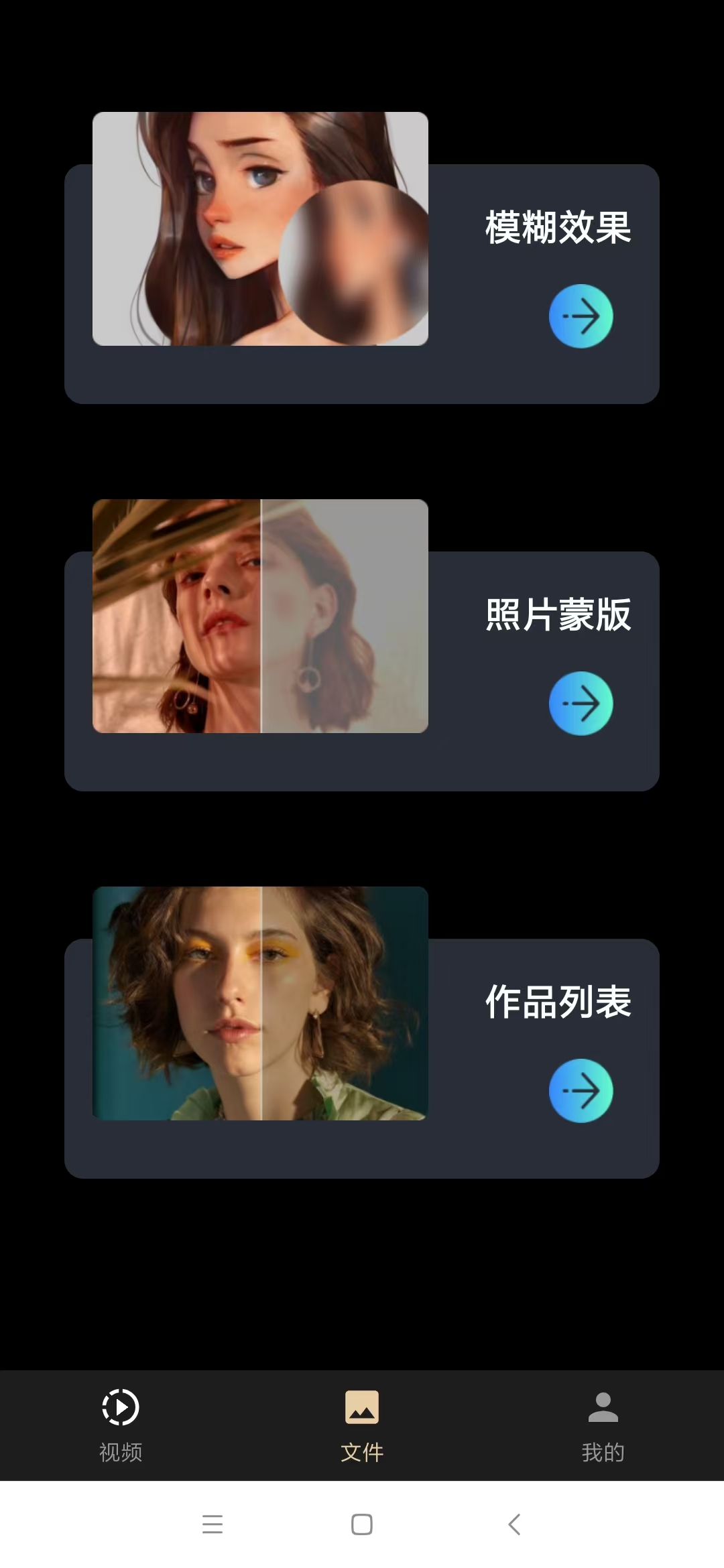
Task: Switch to the 视频 tab
Action: coord(121,1425)
